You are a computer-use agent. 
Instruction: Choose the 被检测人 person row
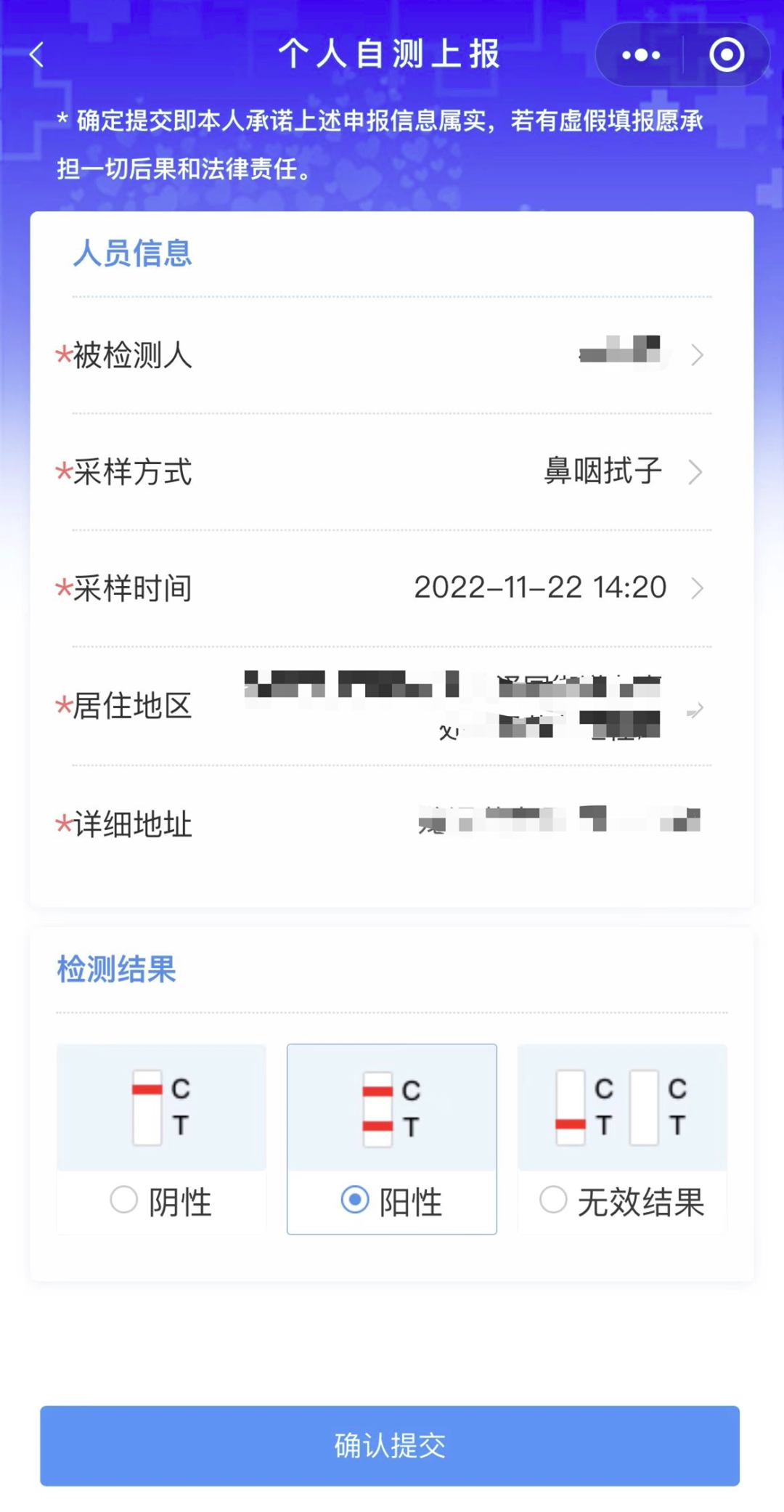point(392,355)
